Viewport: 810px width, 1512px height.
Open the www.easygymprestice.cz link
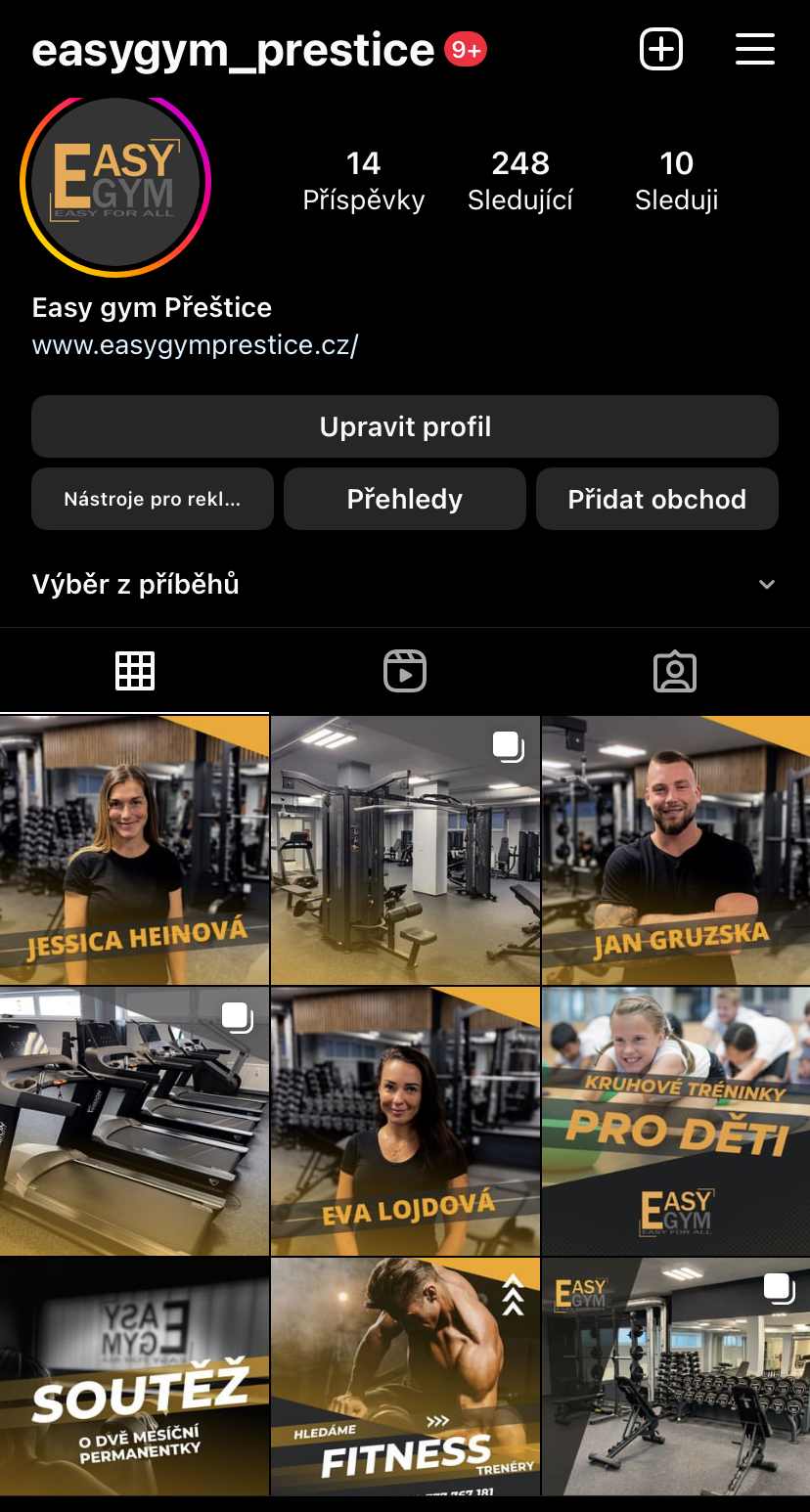point(196,345)
